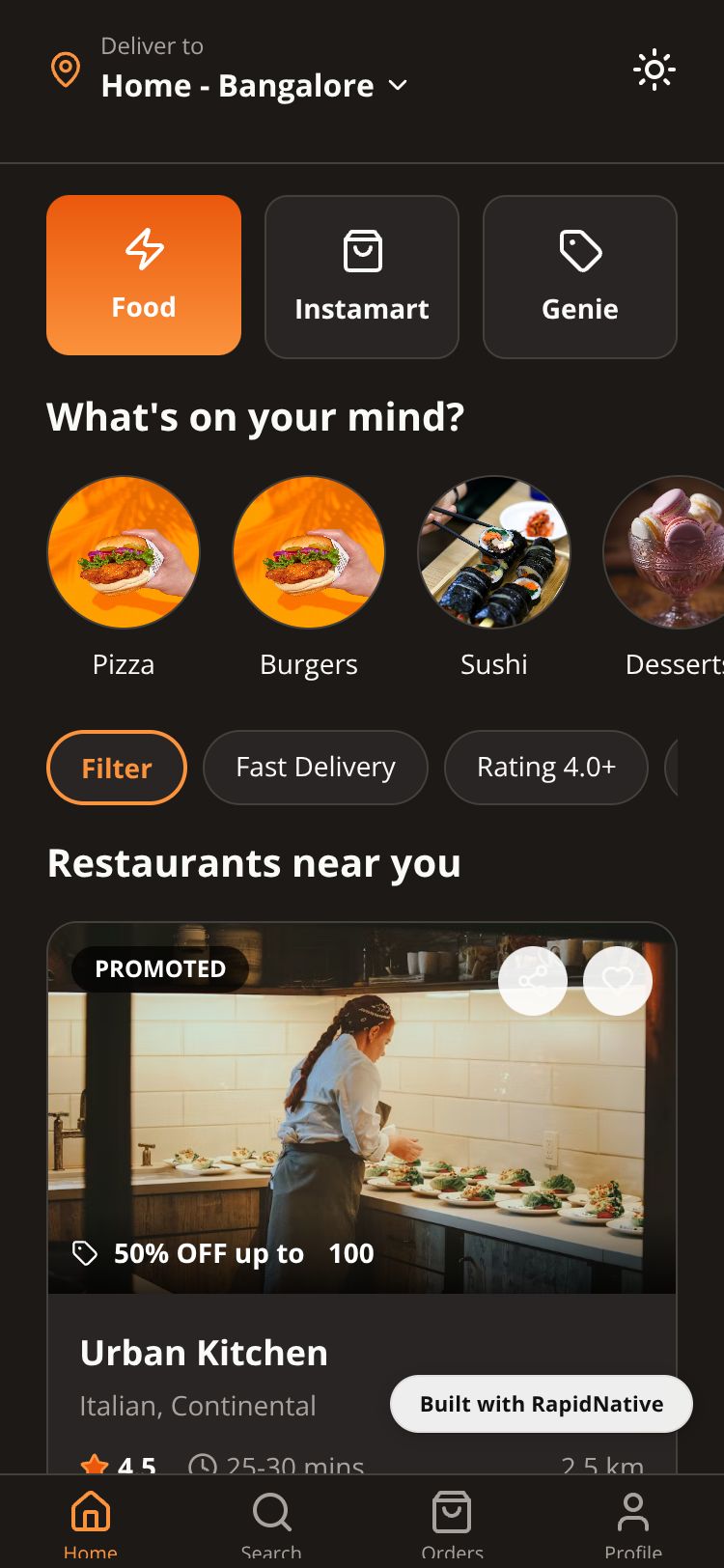The image size is (724, 1568).
Task: Go to the Home tab
Action: 91,1522
